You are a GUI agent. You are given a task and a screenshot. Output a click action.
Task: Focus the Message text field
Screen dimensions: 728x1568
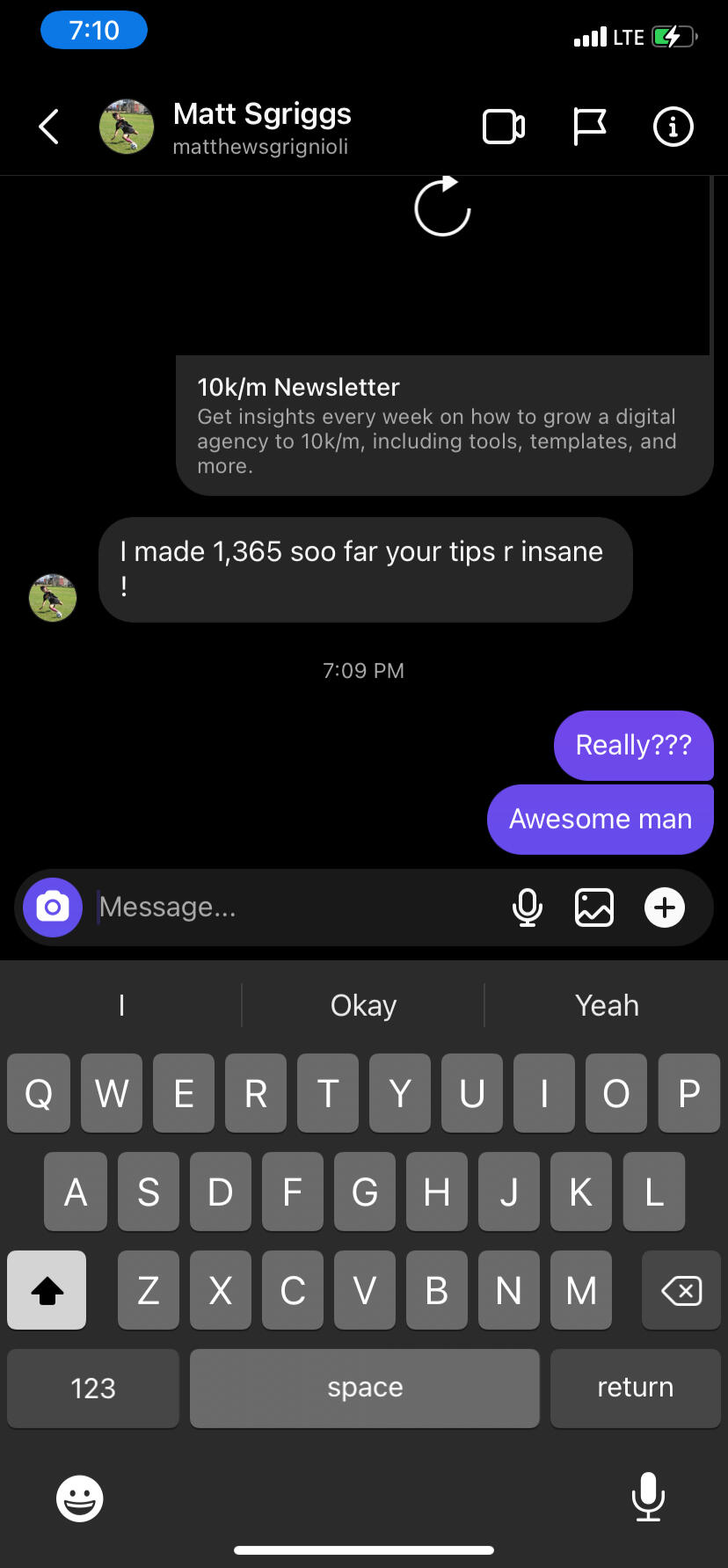click(x=290, y=907)
